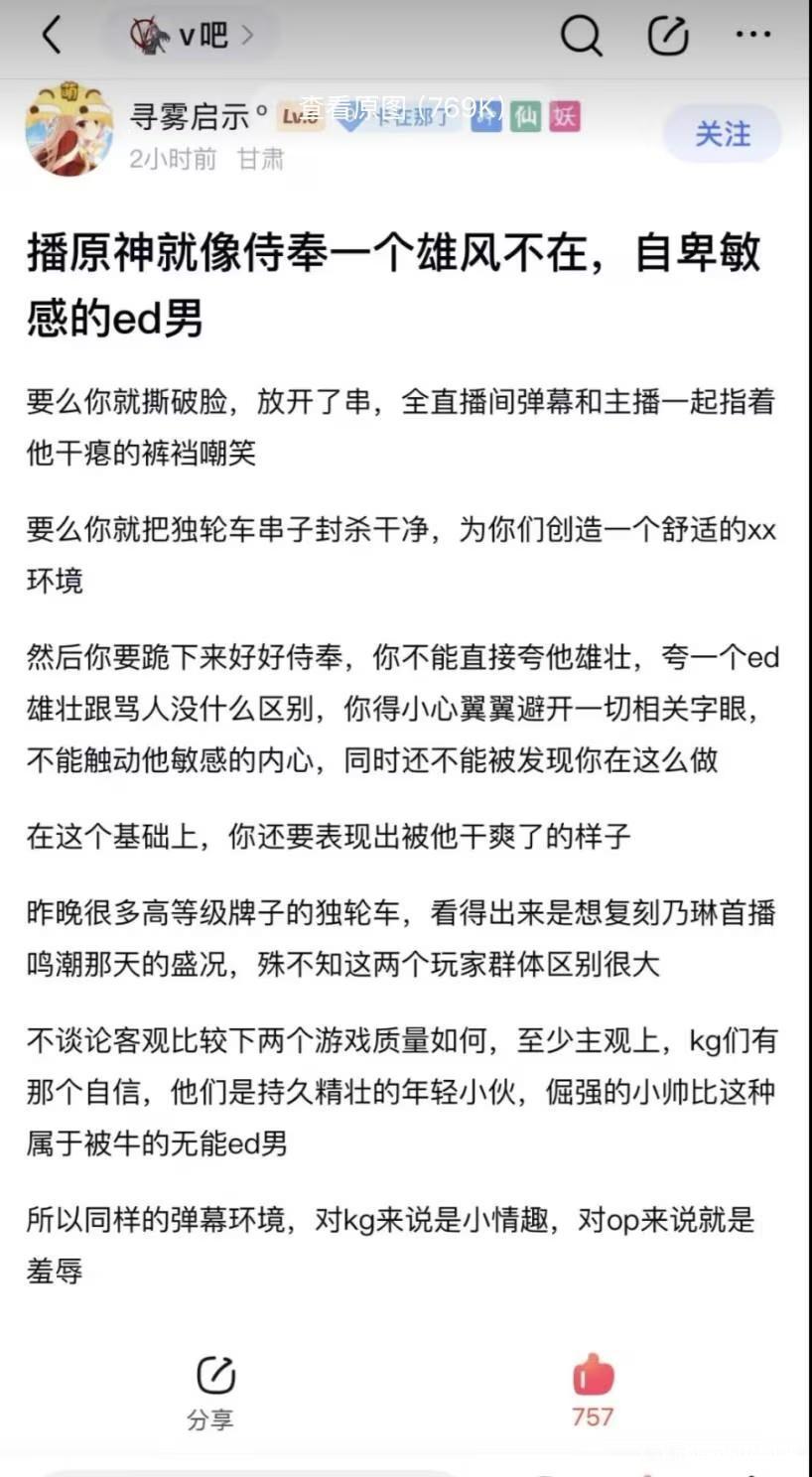Open the search magnifier icon
812x1477 pixels.
click(x=581, y=36)
